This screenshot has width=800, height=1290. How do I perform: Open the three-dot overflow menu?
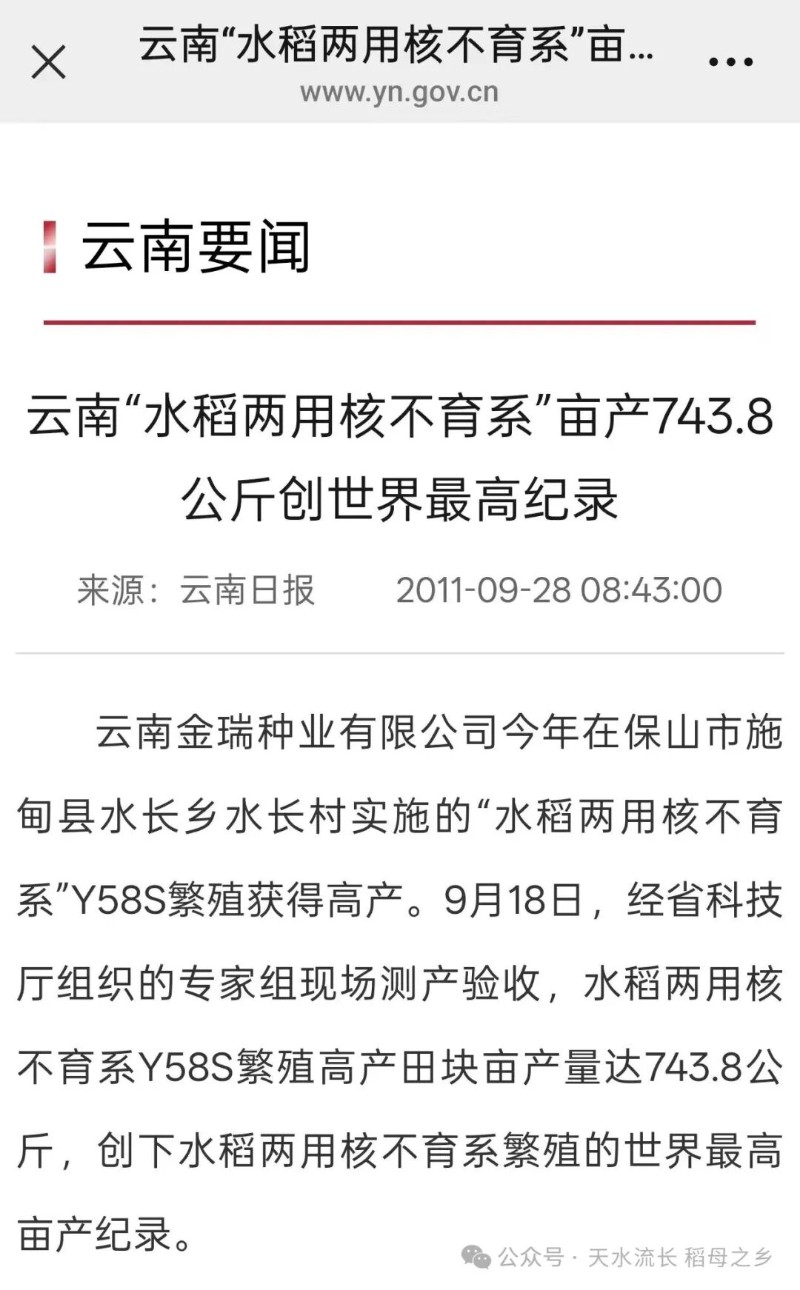(x=730, y=63)
